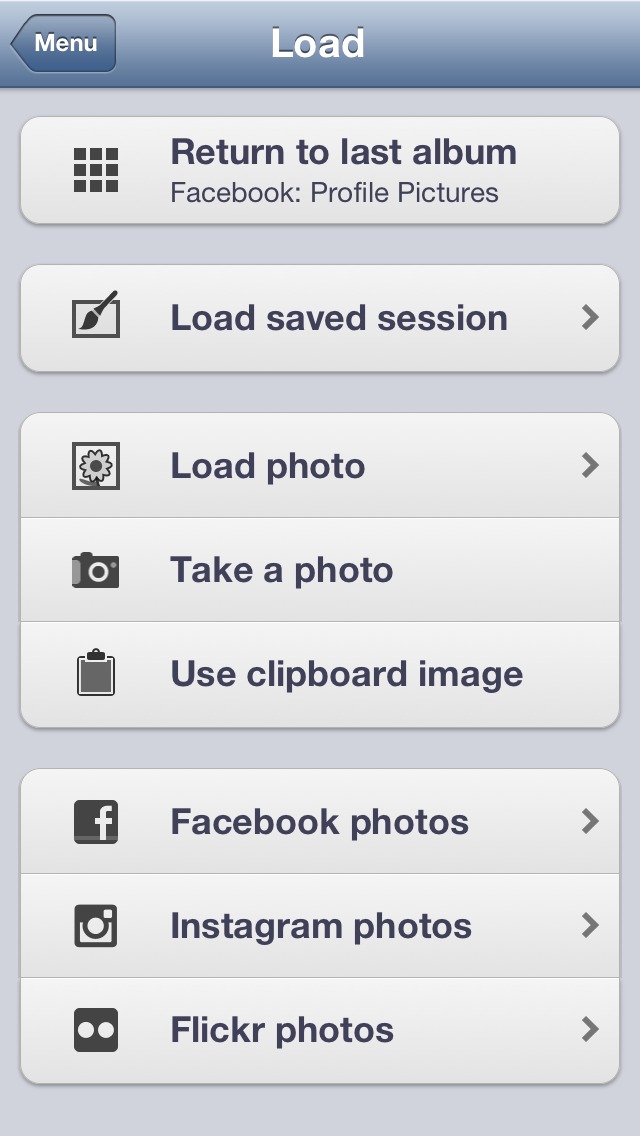Select Load photo

320,465
